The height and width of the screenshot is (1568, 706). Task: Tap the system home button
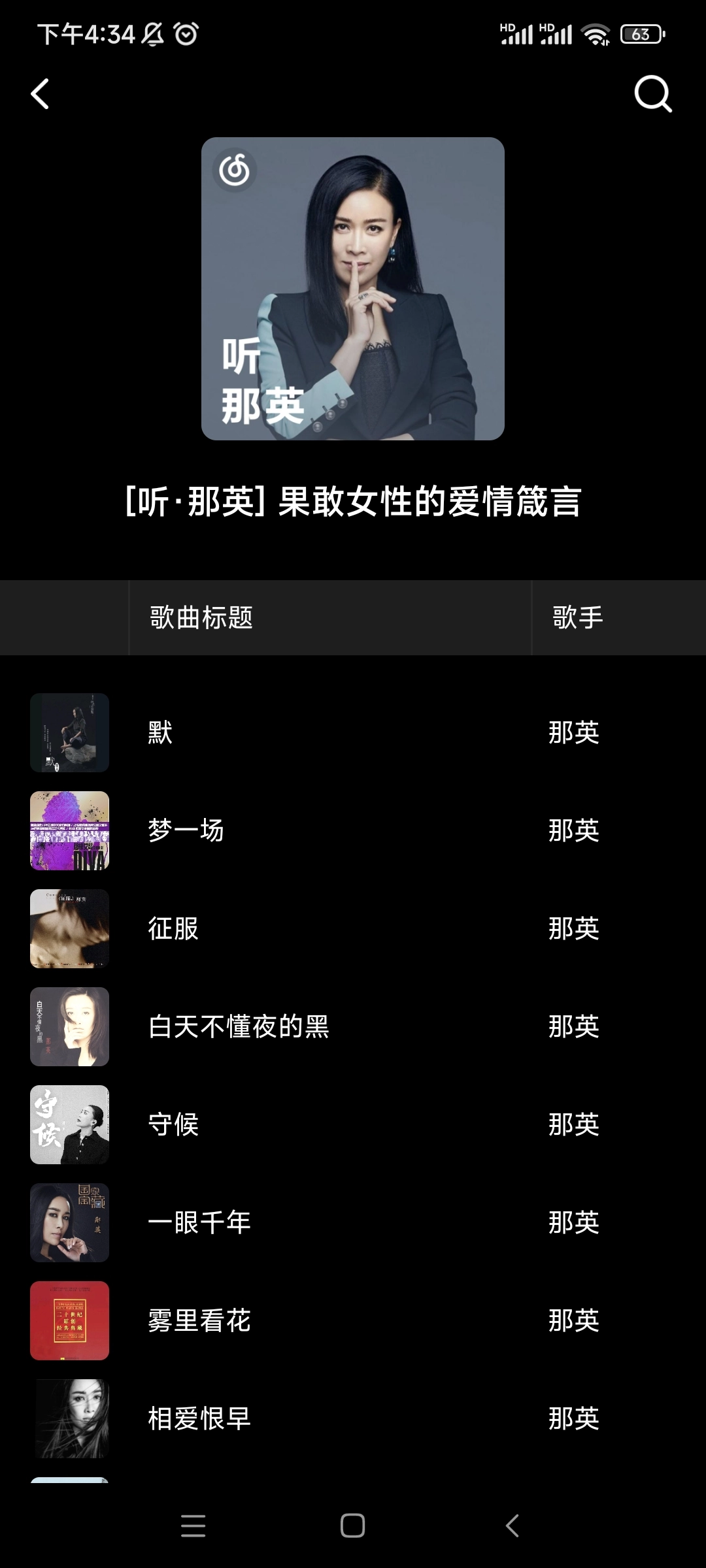[353, 1526]
